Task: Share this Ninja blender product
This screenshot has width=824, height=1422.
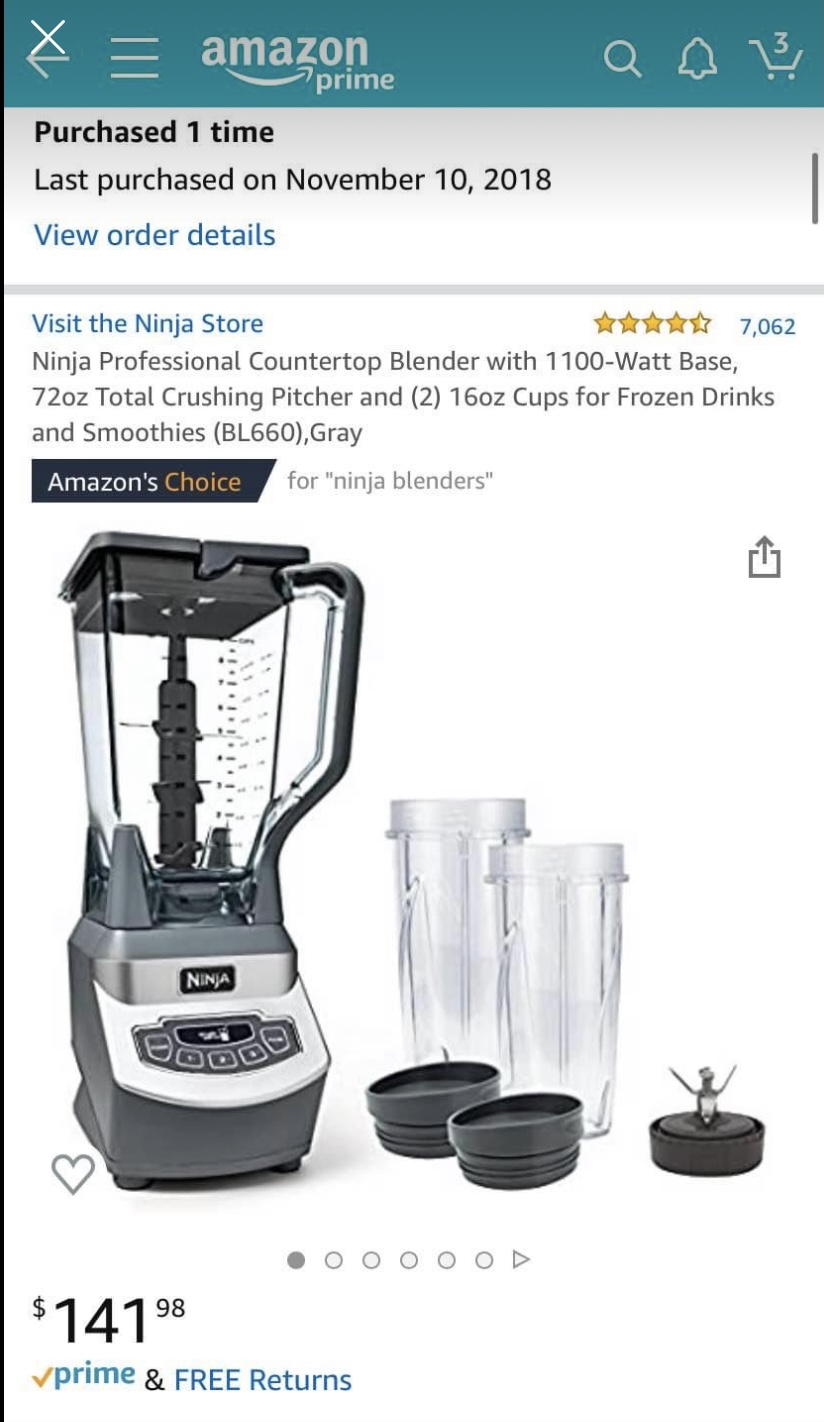Action: coord(763,557)
